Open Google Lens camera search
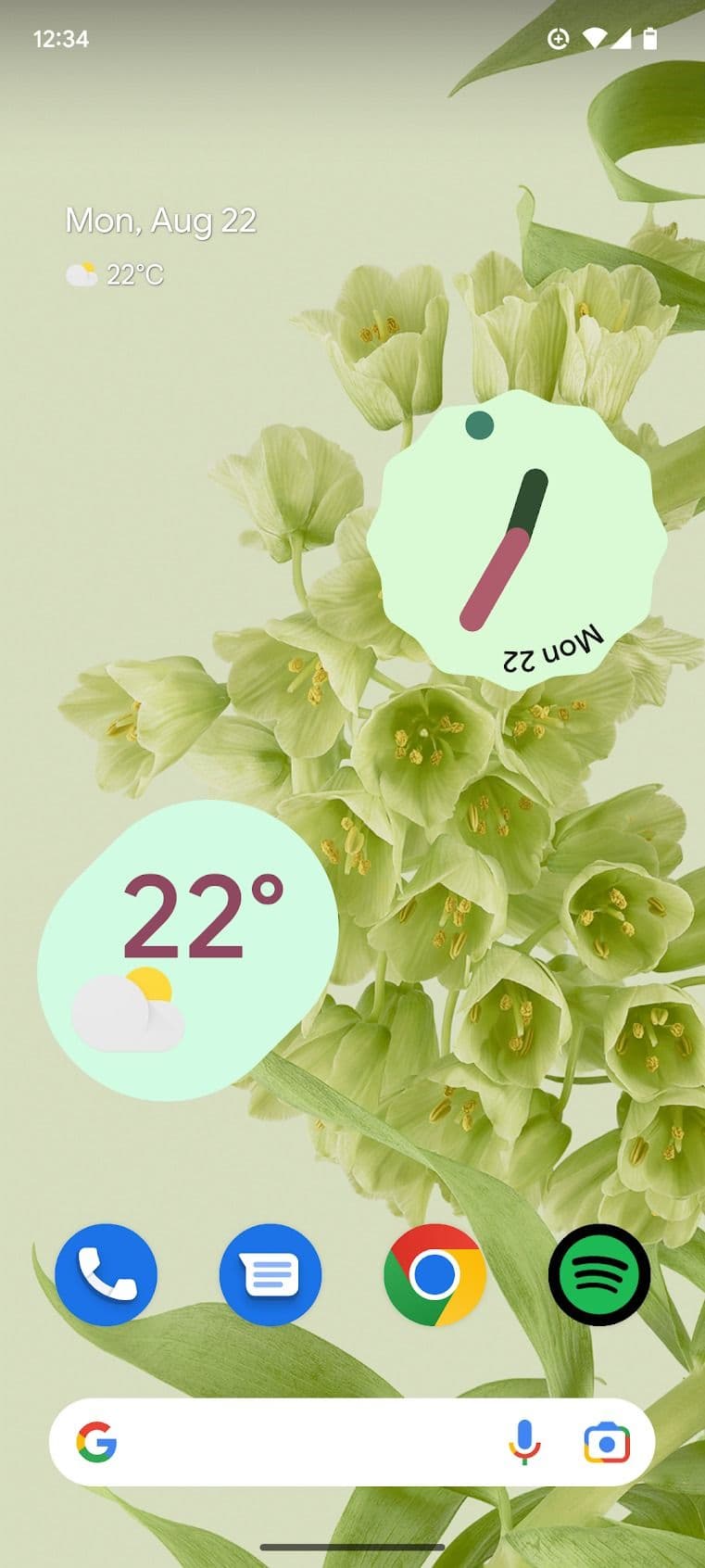This screenshot has width=705, height=1568. tap(607, 1443)
